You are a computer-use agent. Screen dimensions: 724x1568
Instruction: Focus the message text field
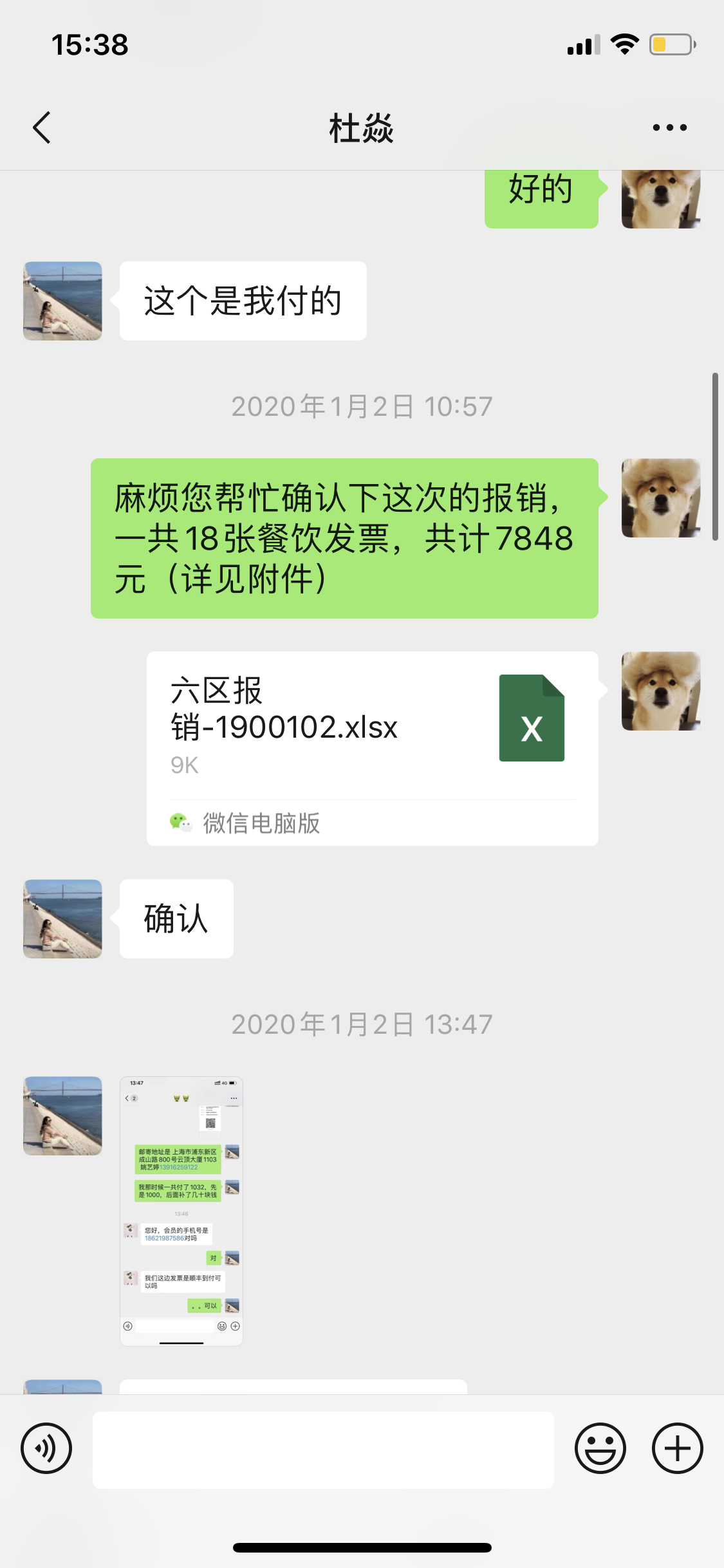point(323,1450)
